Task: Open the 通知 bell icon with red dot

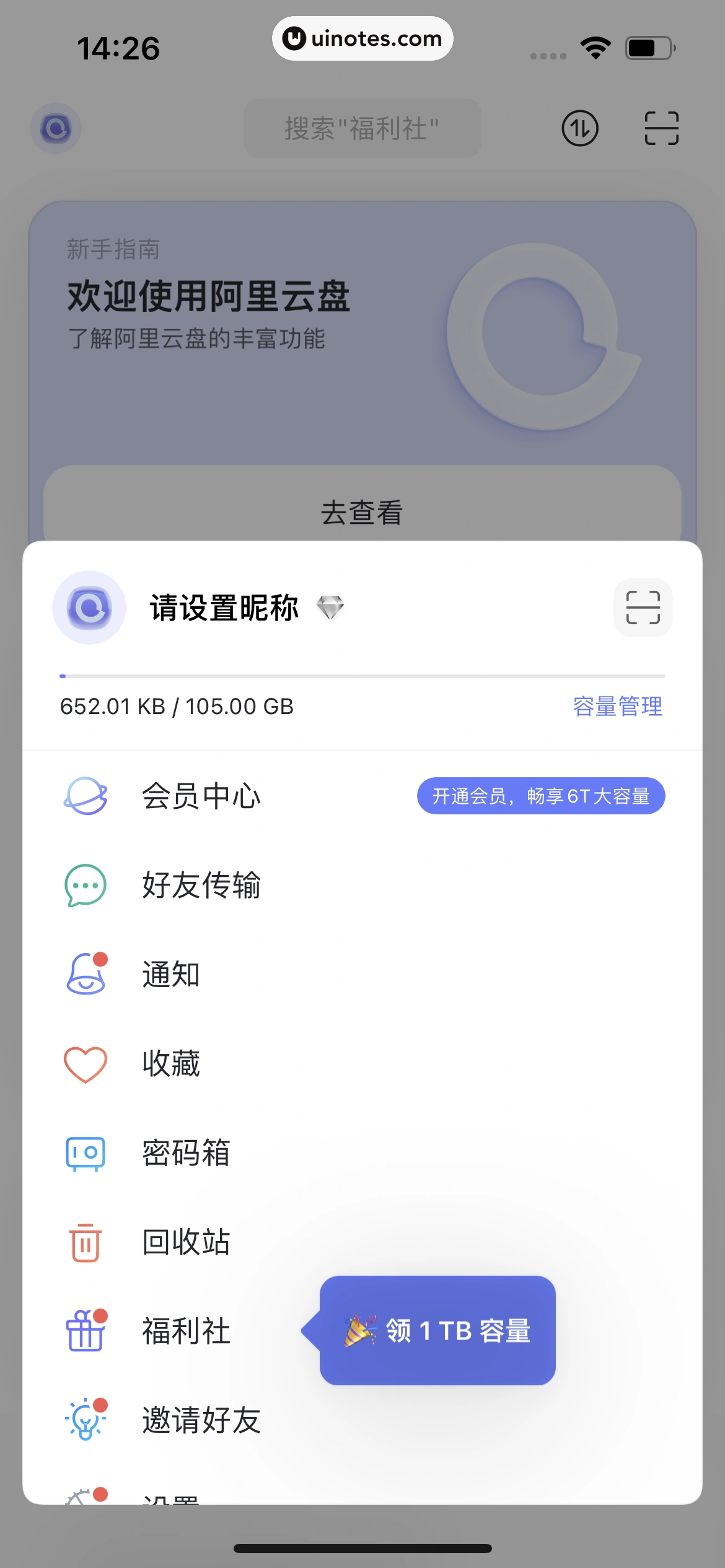Action: (x=86, y=974)
